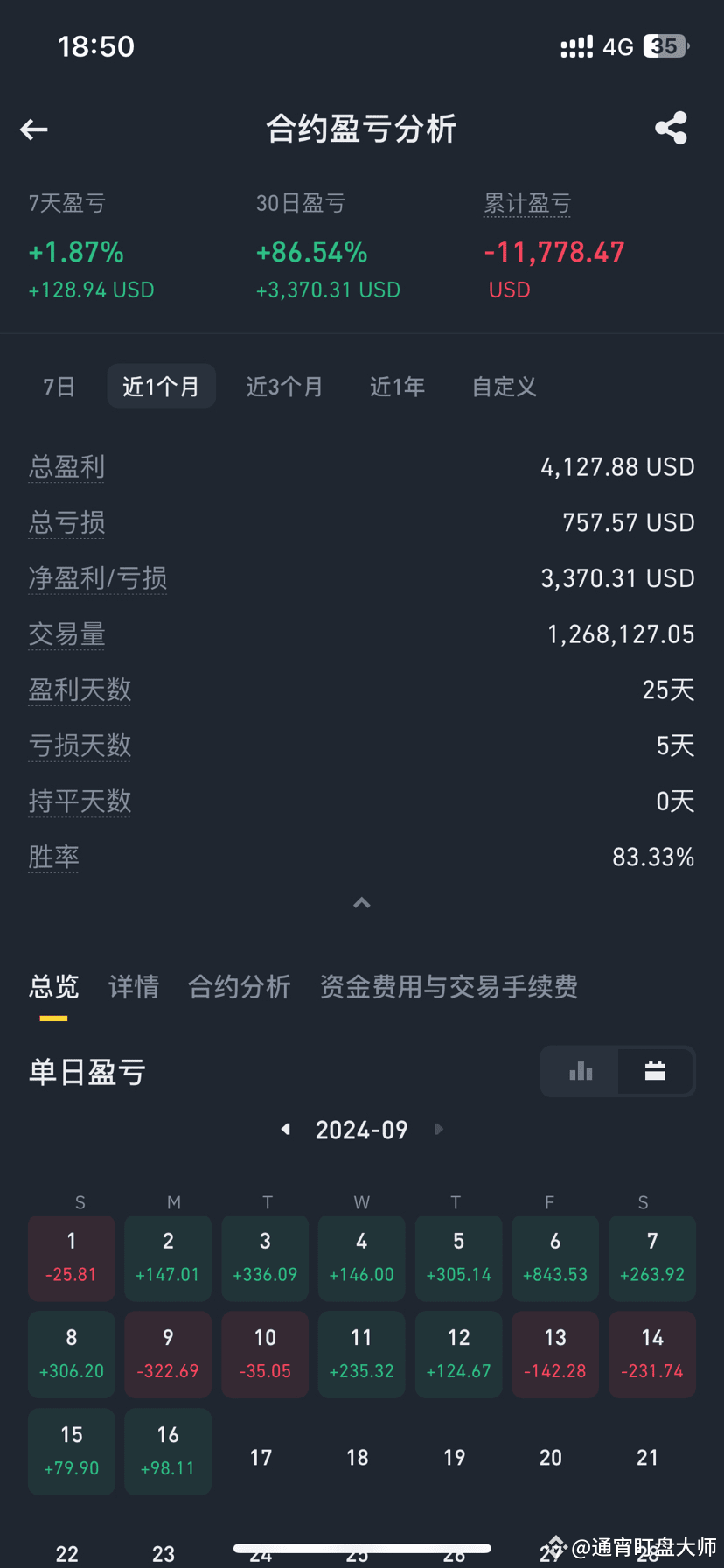724x1568 pixels.
Task: Stay on the 总览 tab
Action: [x=54, y=986]
